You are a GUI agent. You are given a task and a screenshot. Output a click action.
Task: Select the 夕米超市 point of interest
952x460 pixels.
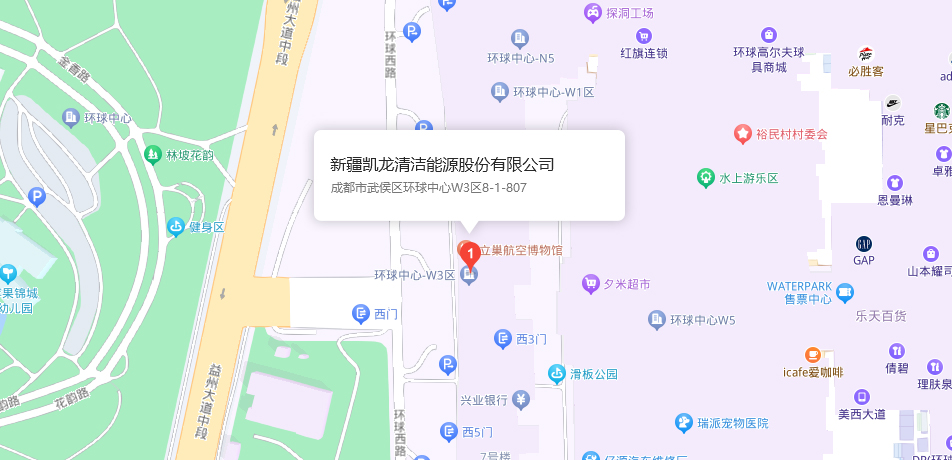click(592, 285)
